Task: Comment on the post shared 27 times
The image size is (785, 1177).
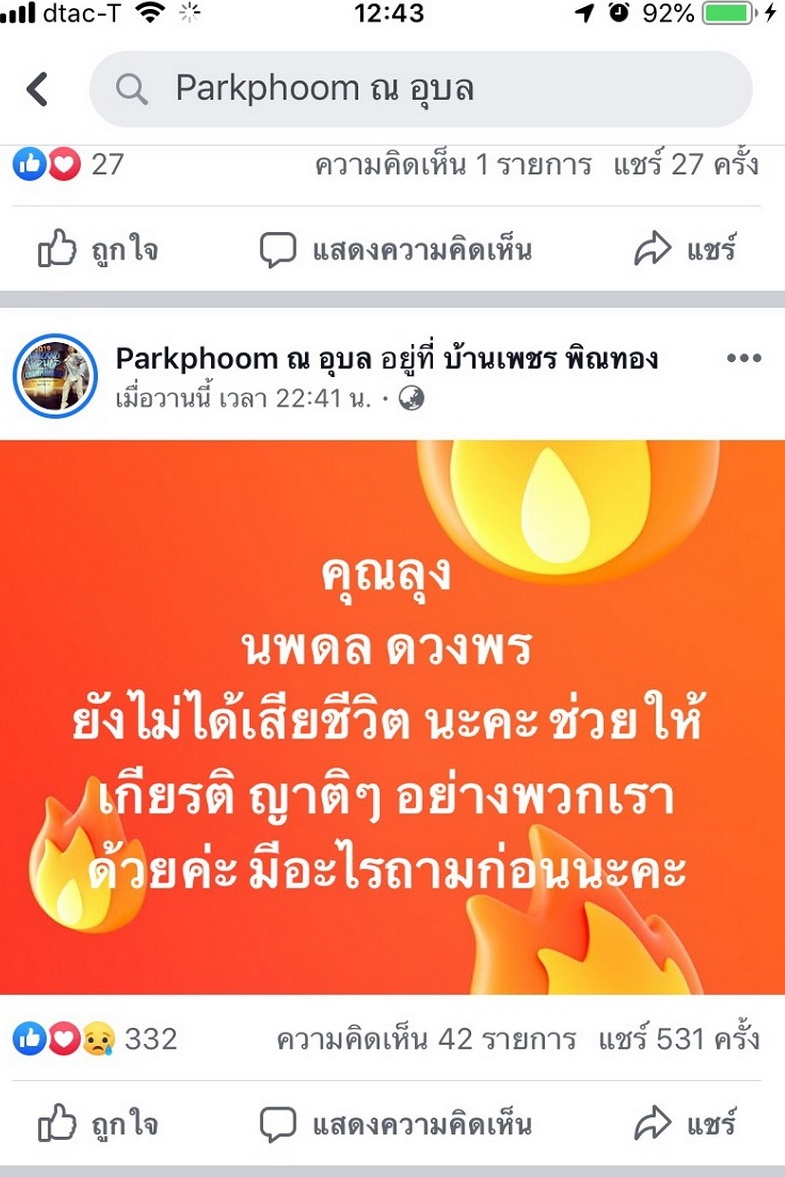Action: (x=395, y=249)
